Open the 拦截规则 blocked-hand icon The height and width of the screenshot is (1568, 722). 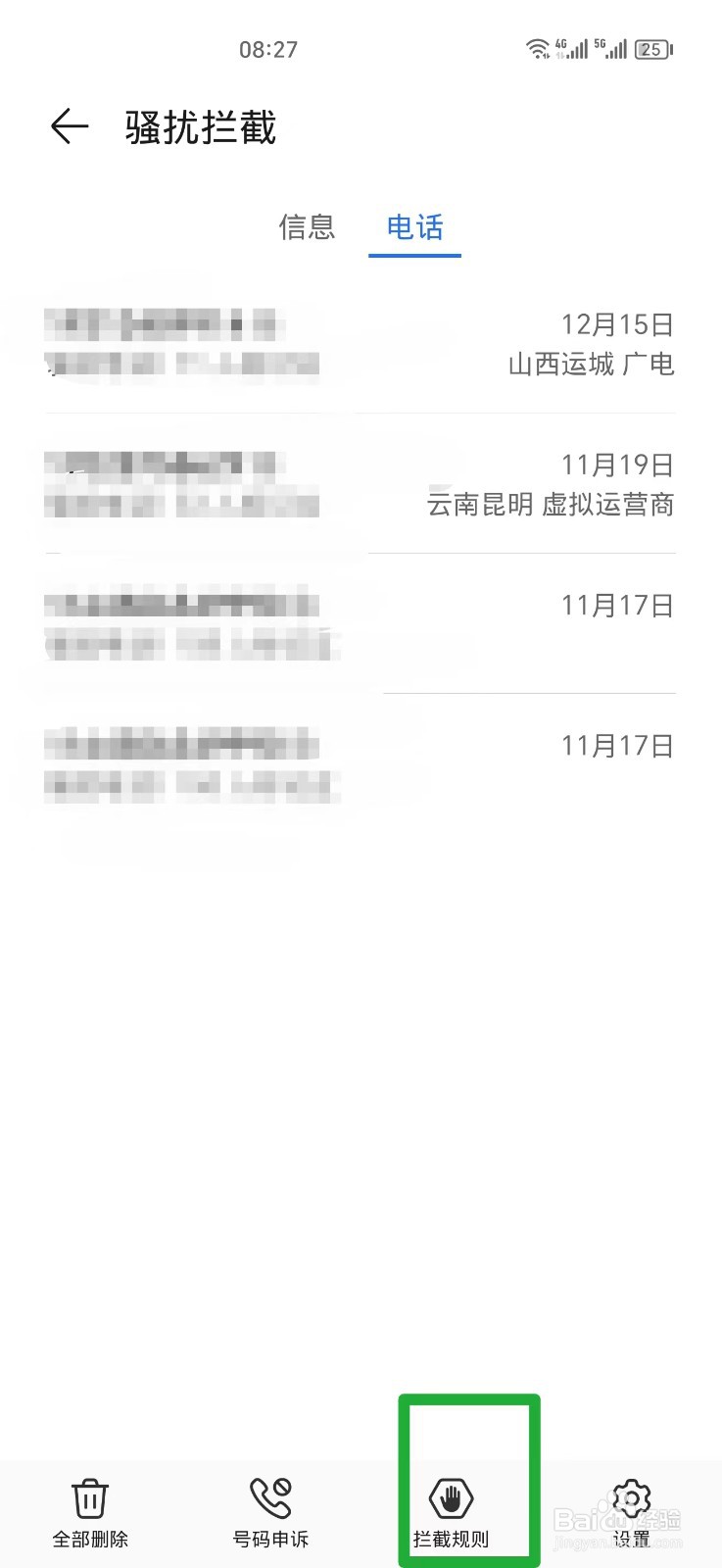pyautogui.click(x=451, y=1496)
